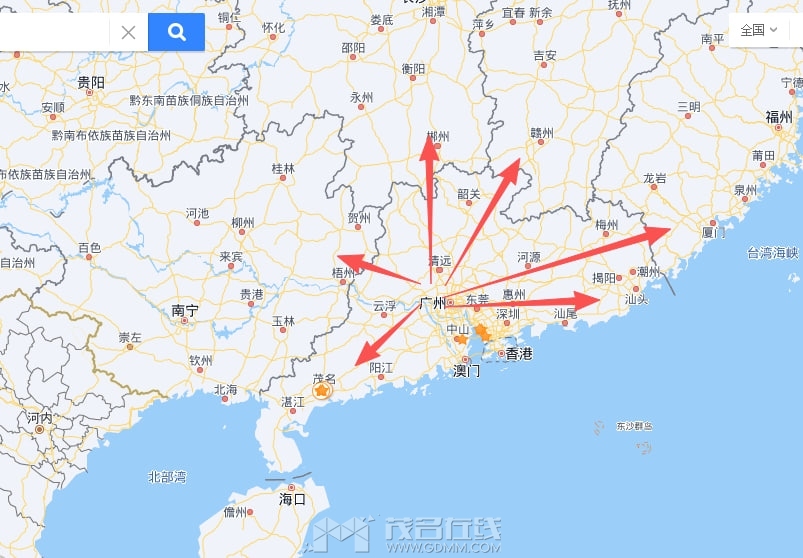803x558 pixels.
Task: Focus the map search input field
Action: (x=52, y=32)
